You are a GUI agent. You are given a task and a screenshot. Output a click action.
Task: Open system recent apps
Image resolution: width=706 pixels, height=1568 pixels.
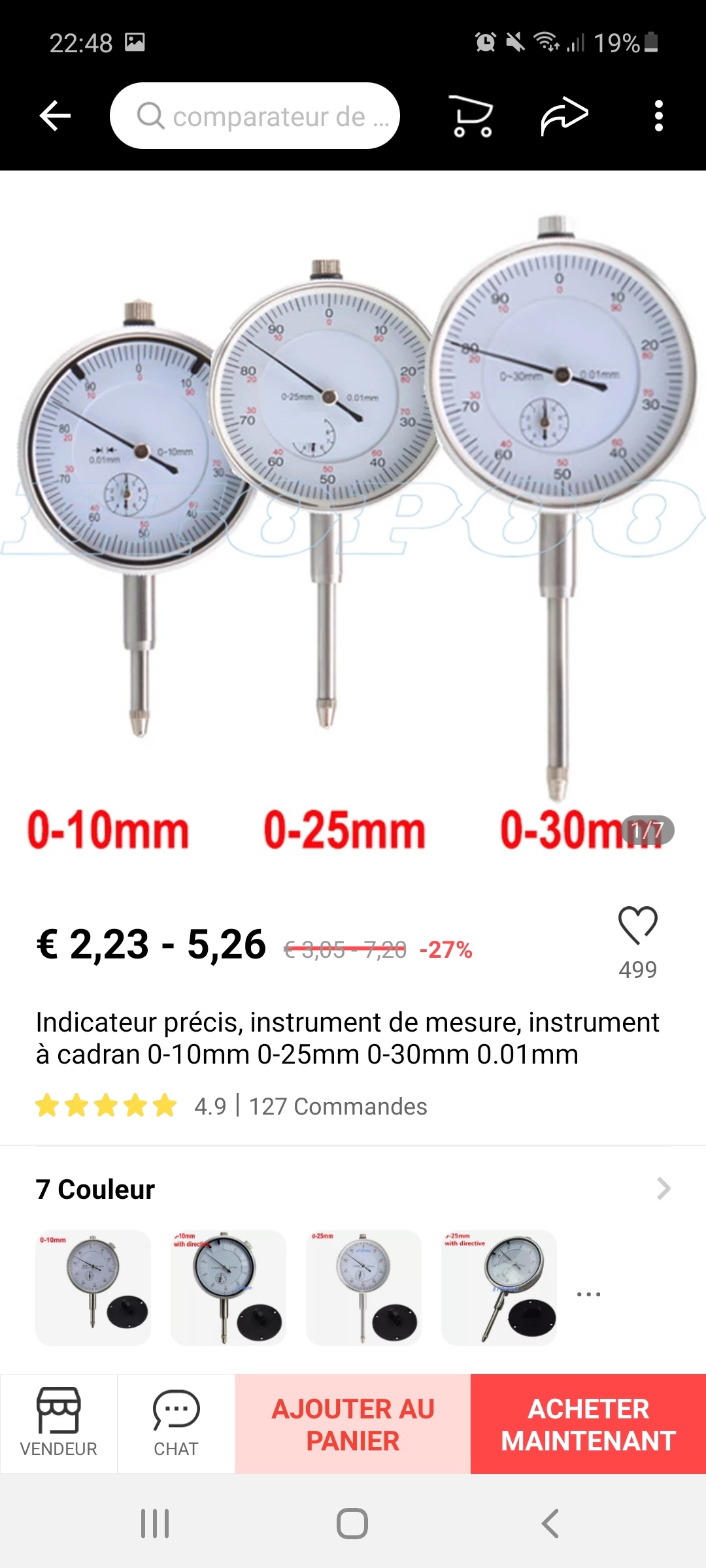click(x=155, y=1524)
